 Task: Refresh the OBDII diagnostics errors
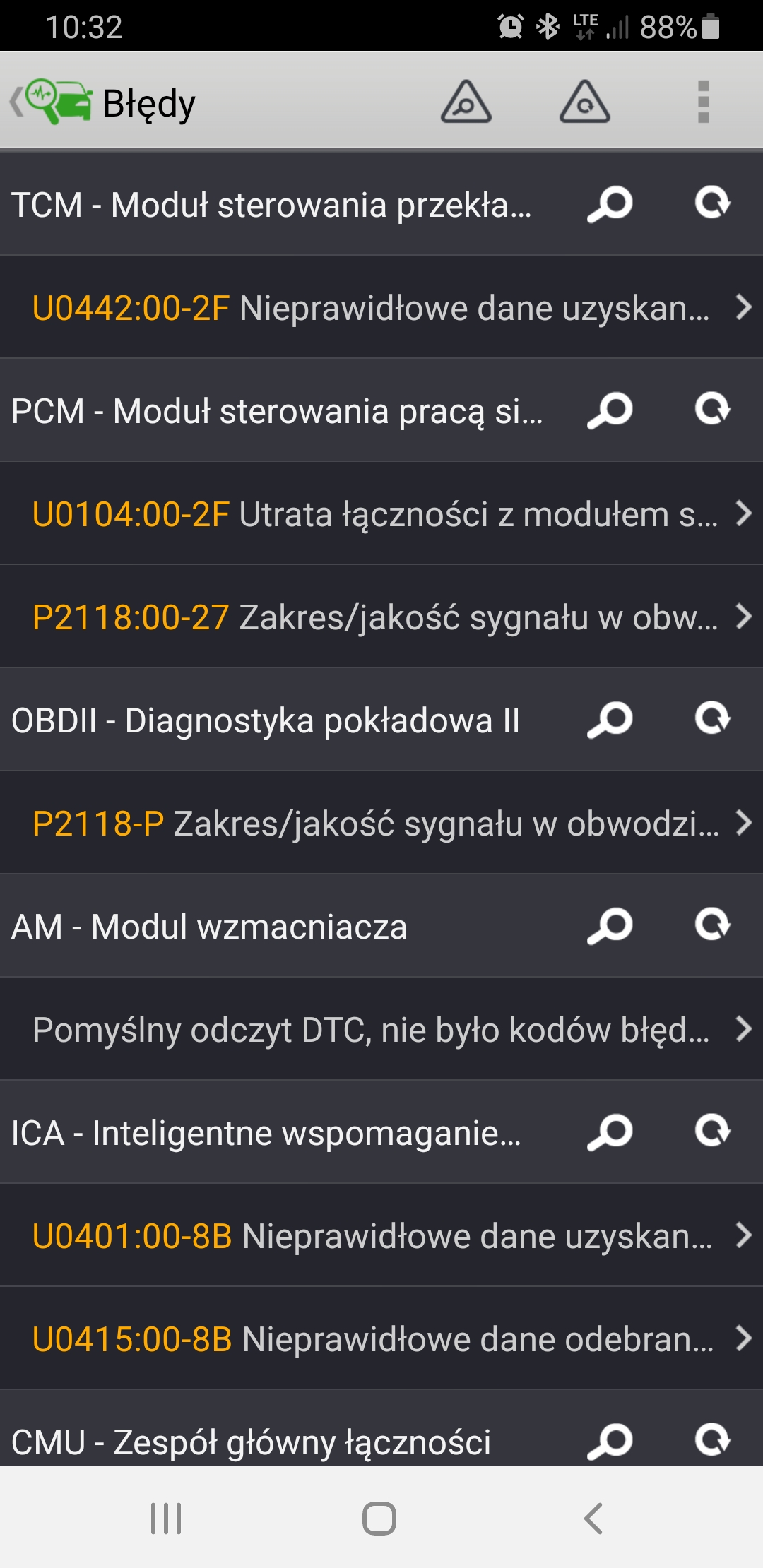(x=712, y=720)
